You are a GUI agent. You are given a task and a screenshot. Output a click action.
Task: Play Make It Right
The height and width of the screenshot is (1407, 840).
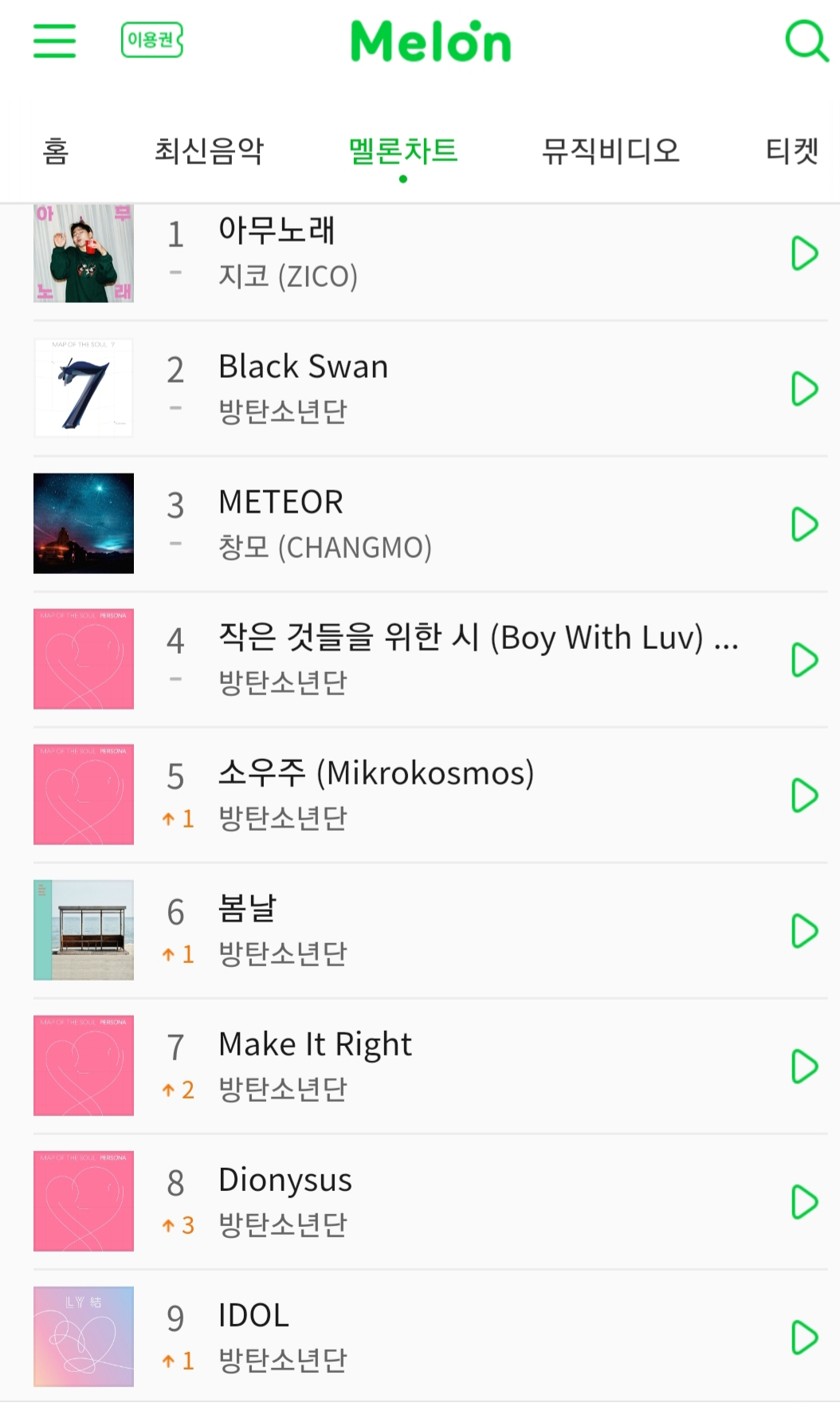(x=804, y=1067)
